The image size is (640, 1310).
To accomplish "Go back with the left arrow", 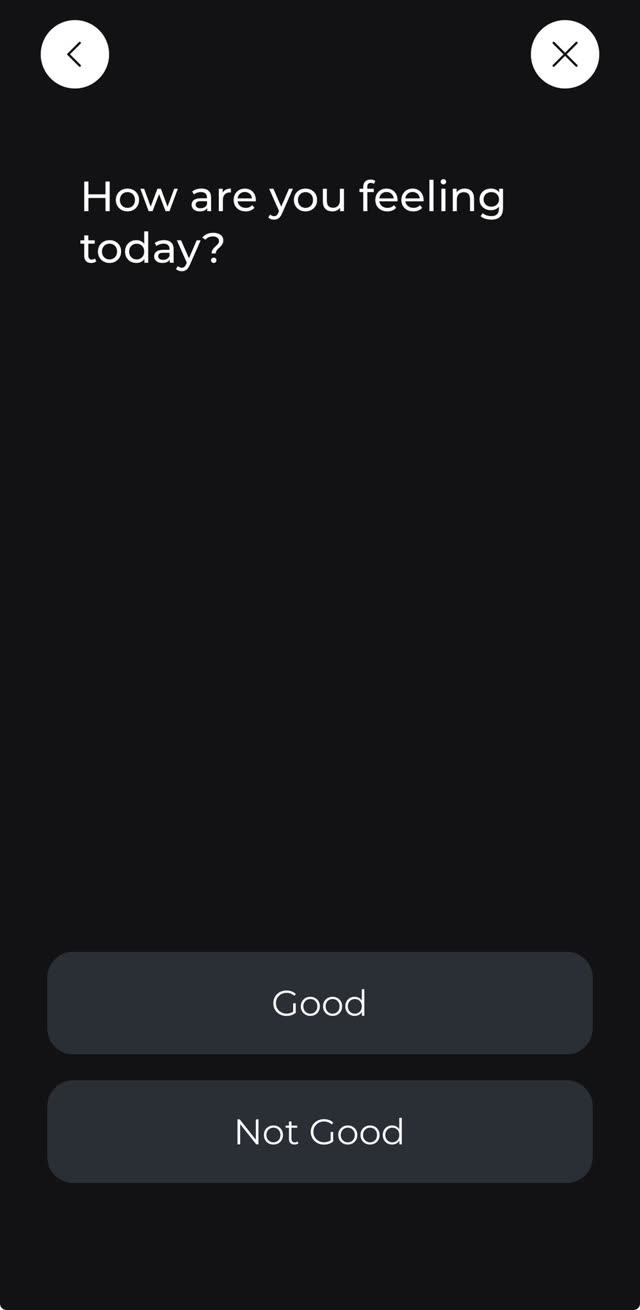I will [x=75, y=54].
